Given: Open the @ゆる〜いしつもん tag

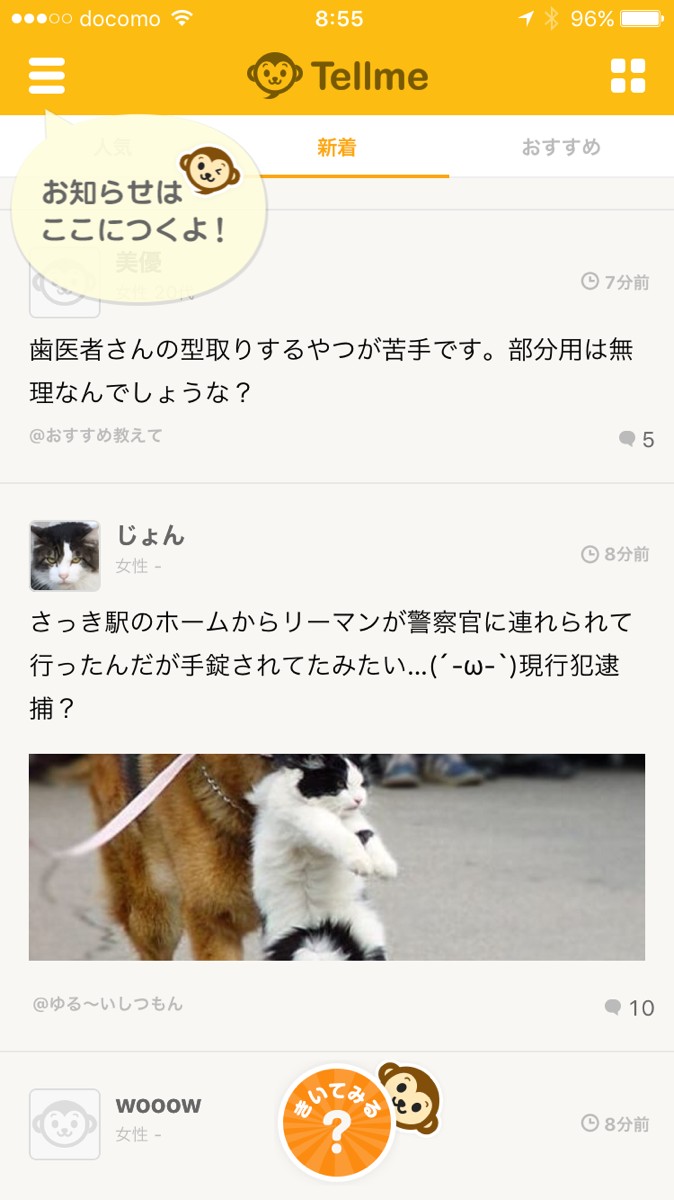Looking at the screenshot, I should (x=108, y=1004).
